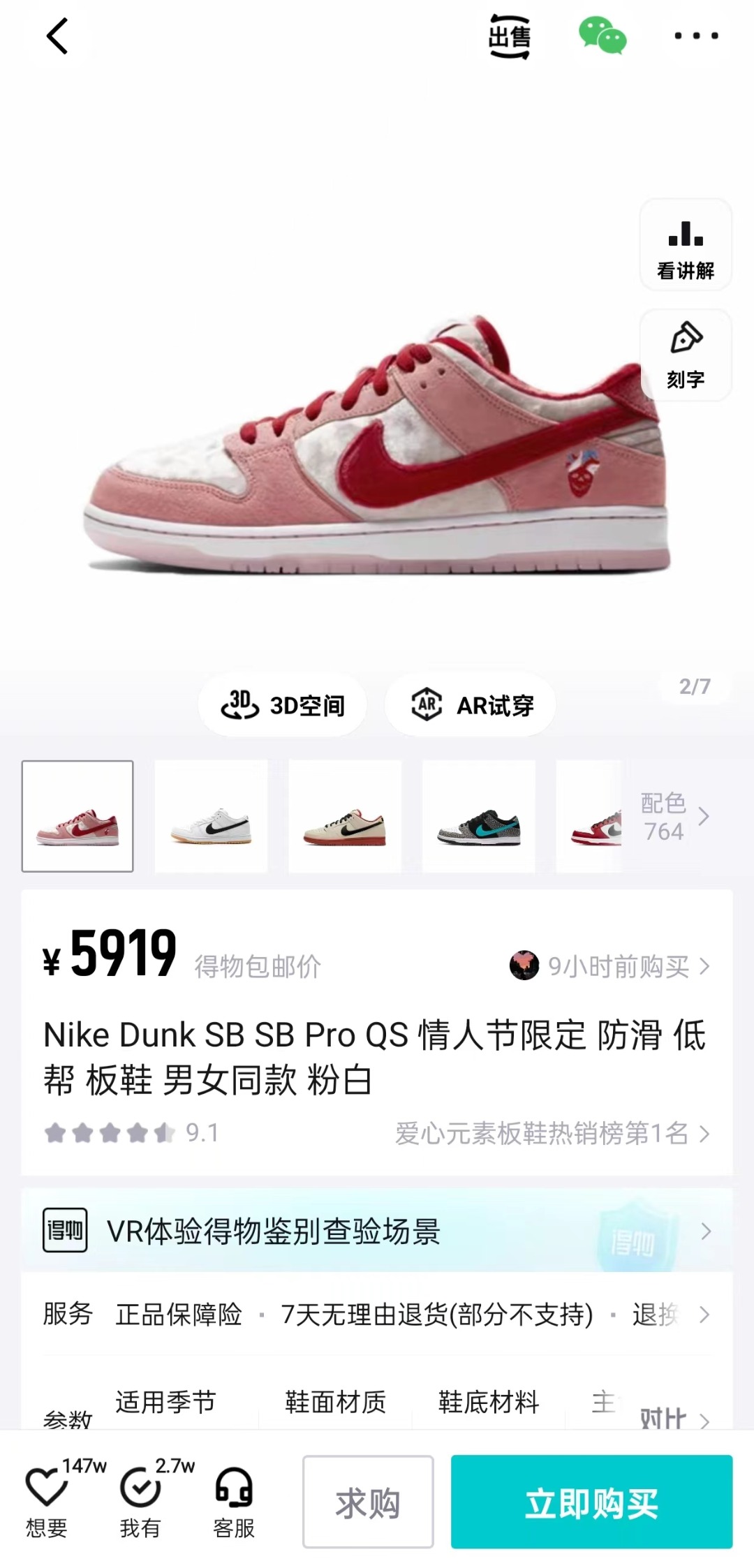The height and width of the screenshot is (1568, 754).
Task: Open the 刻字 engraving option
Action: click(686, 355)
